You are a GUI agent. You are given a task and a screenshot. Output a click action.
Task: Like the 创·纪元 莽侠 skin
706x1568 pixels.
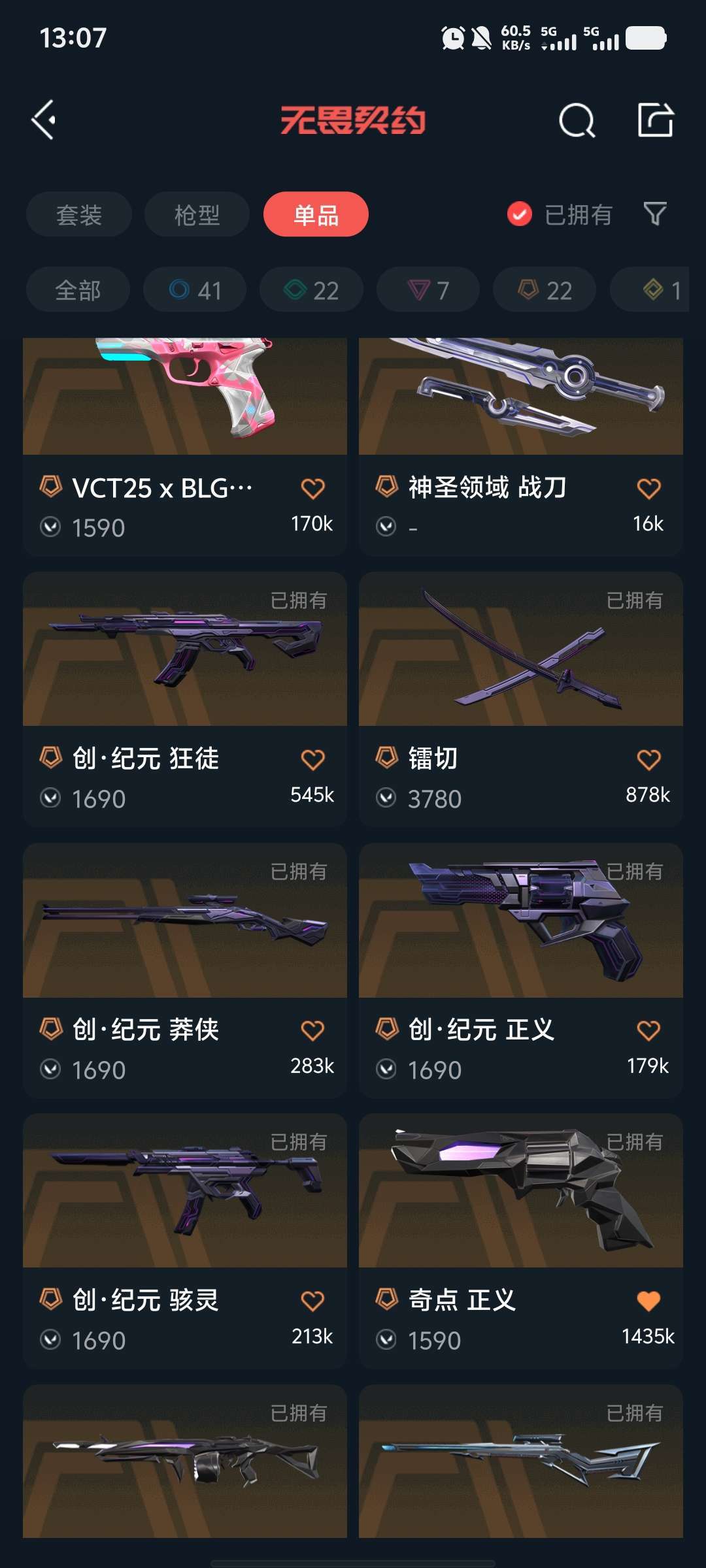(x=312, y=1031)
